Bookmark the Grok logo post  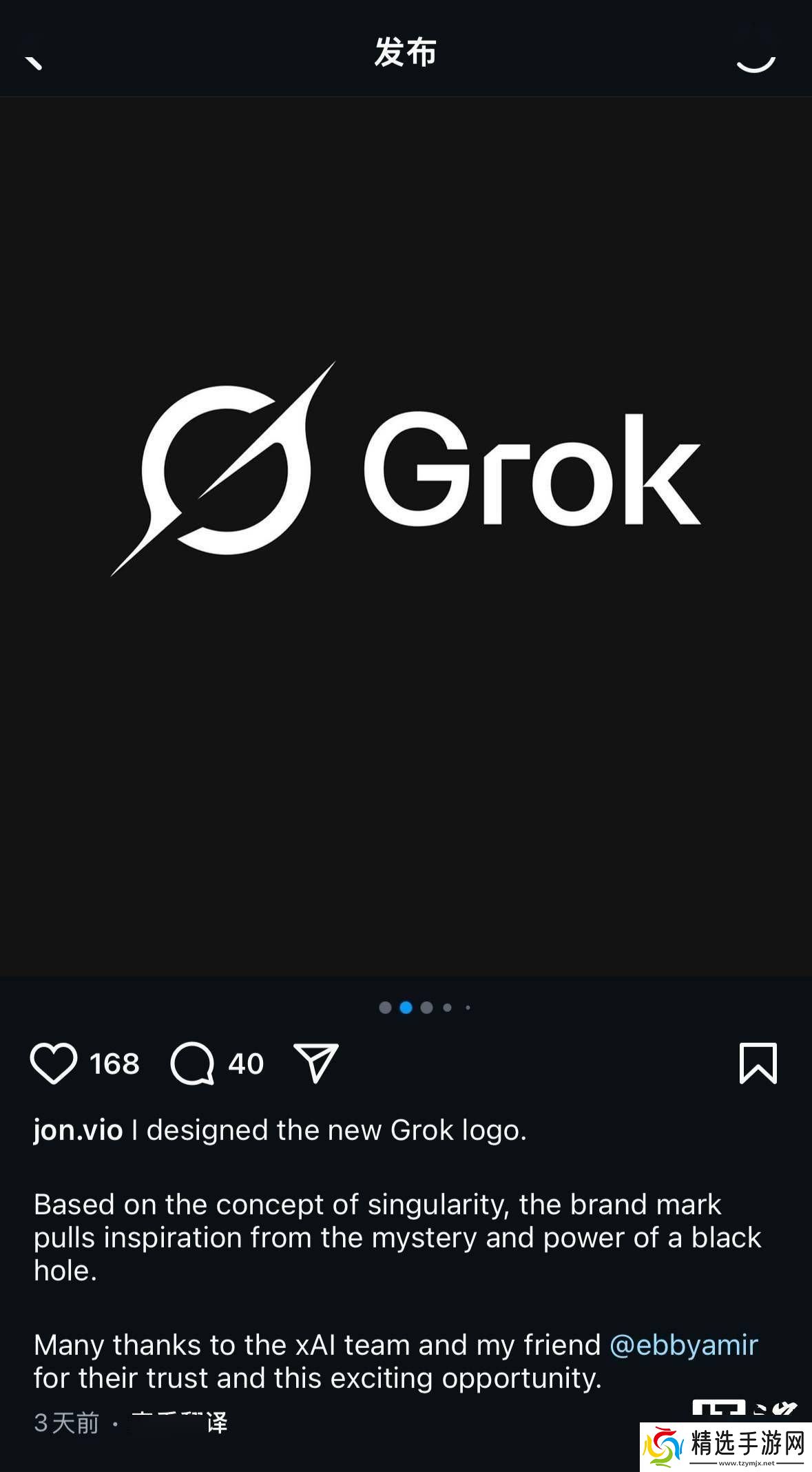tap(758, 1063)
